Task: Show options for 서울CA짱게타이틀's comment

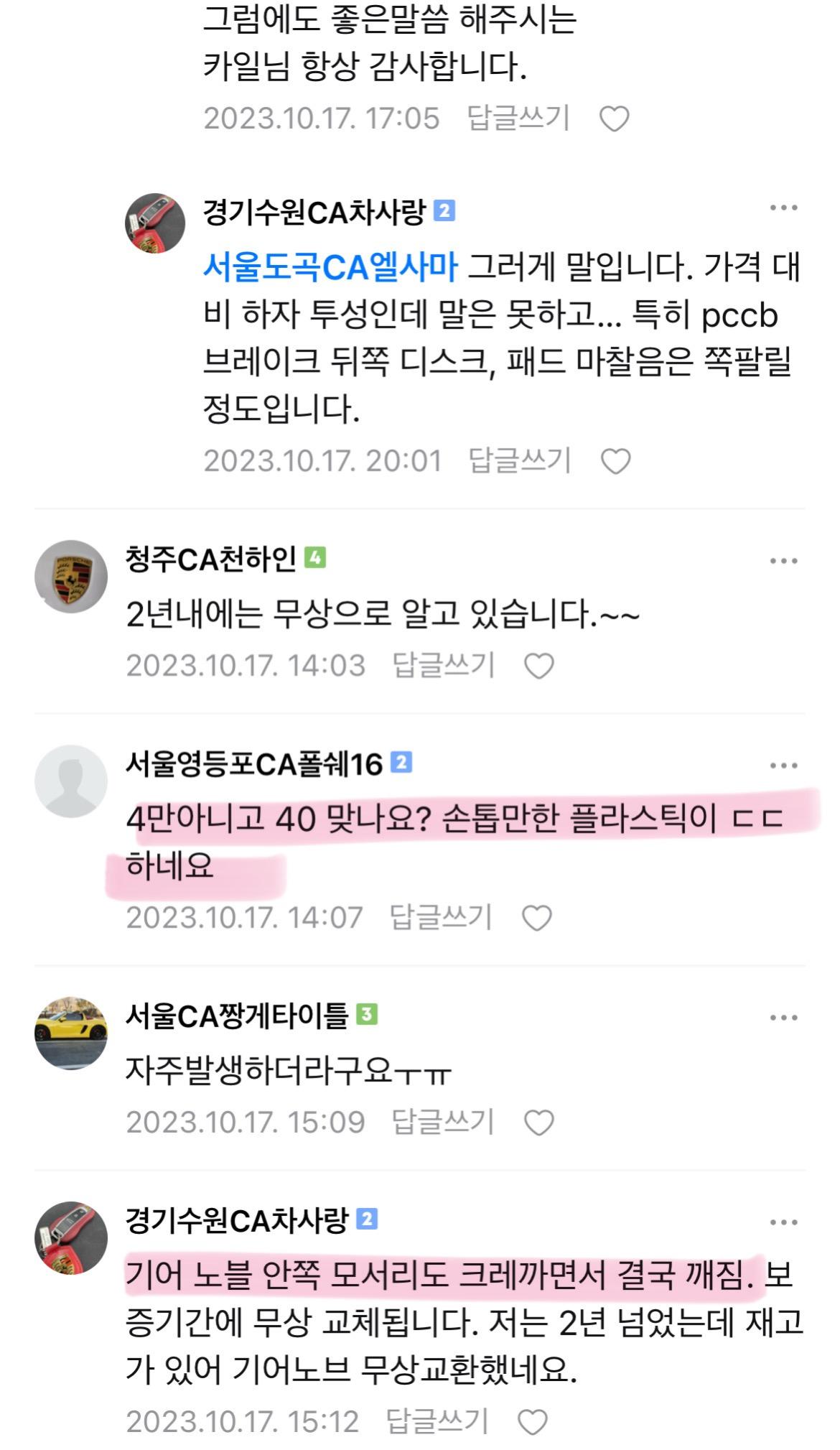Action: [783, 1018]
